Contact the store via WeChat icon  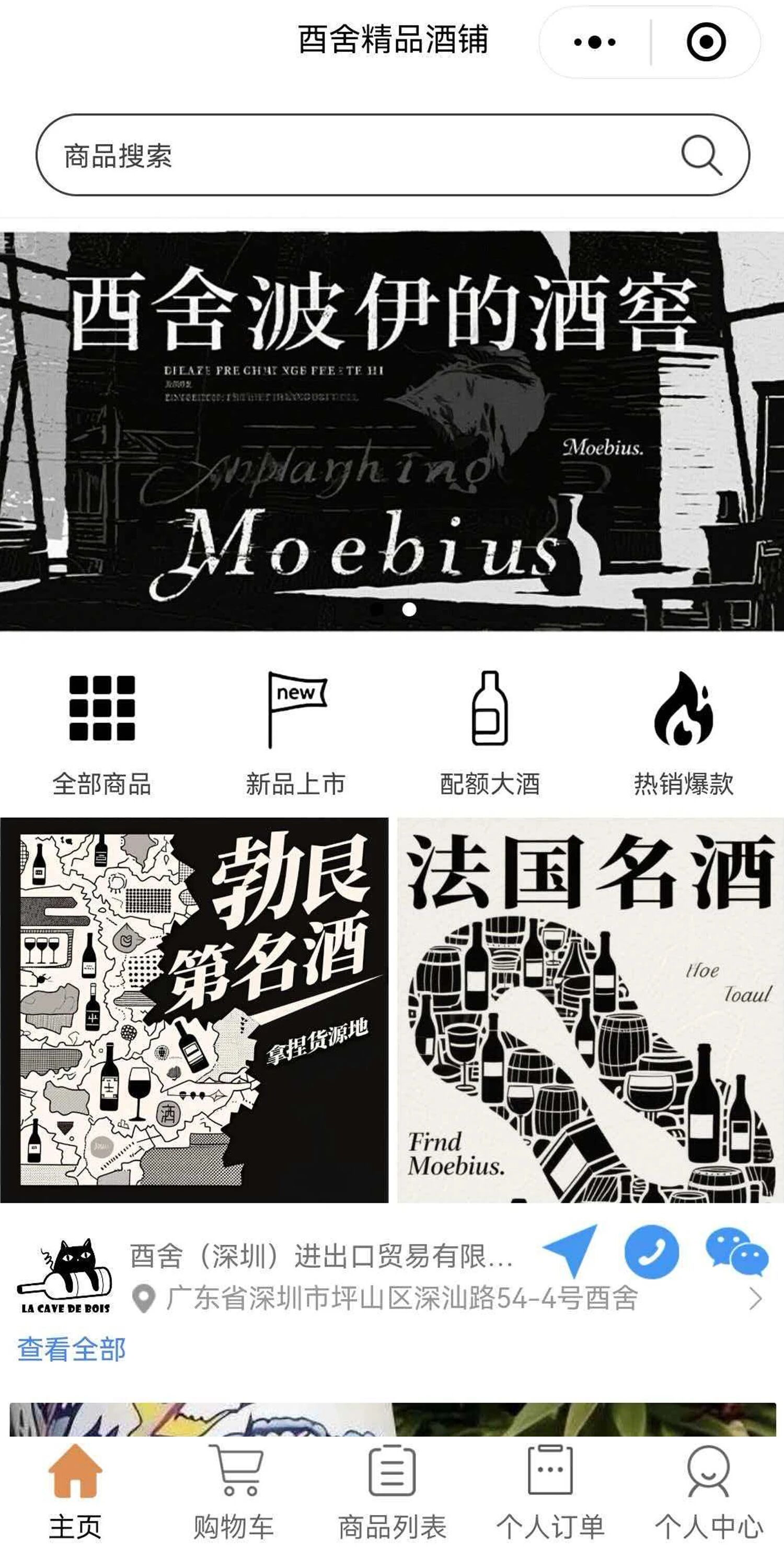(x=737, y=1252)
